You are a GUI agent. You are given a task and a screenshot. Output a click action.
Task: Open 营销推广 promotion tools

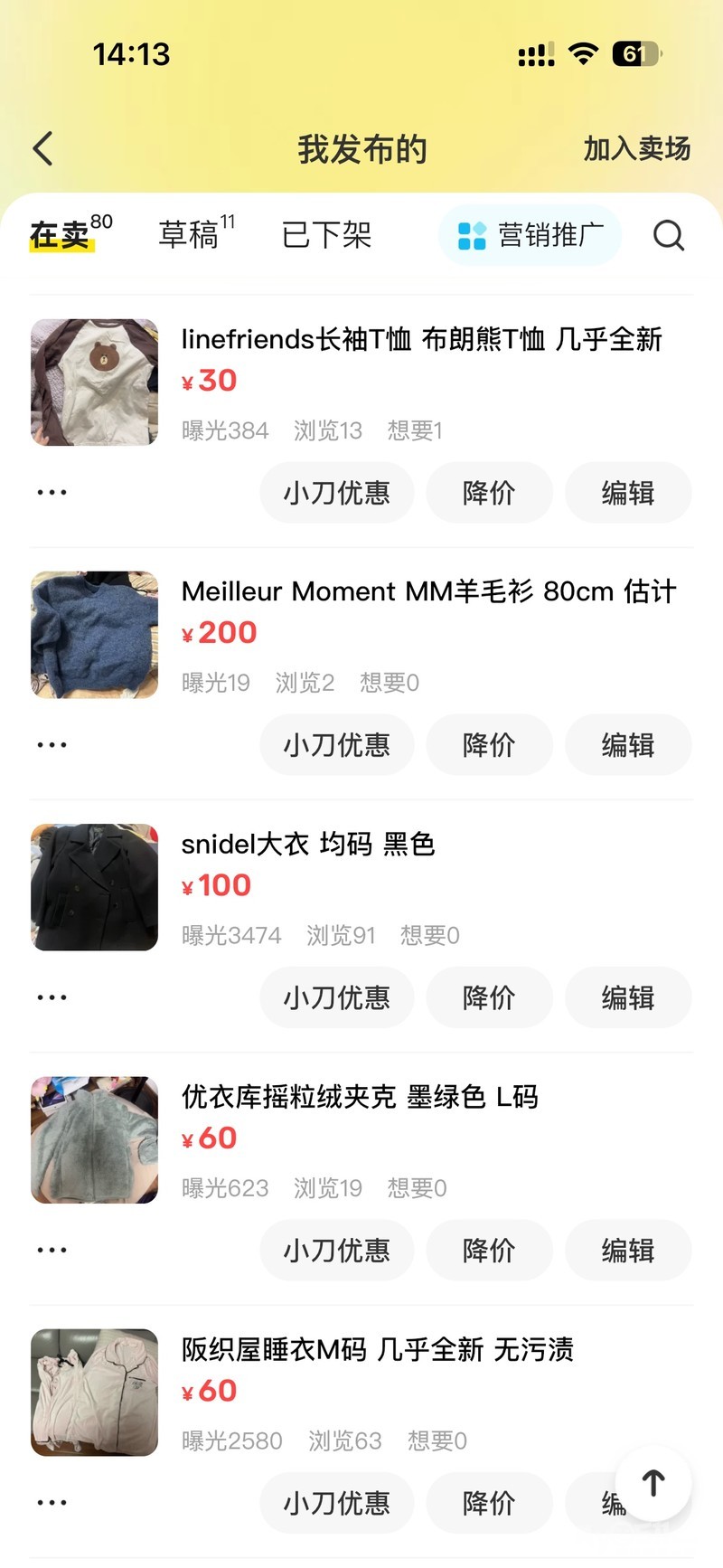coord(531,235)
